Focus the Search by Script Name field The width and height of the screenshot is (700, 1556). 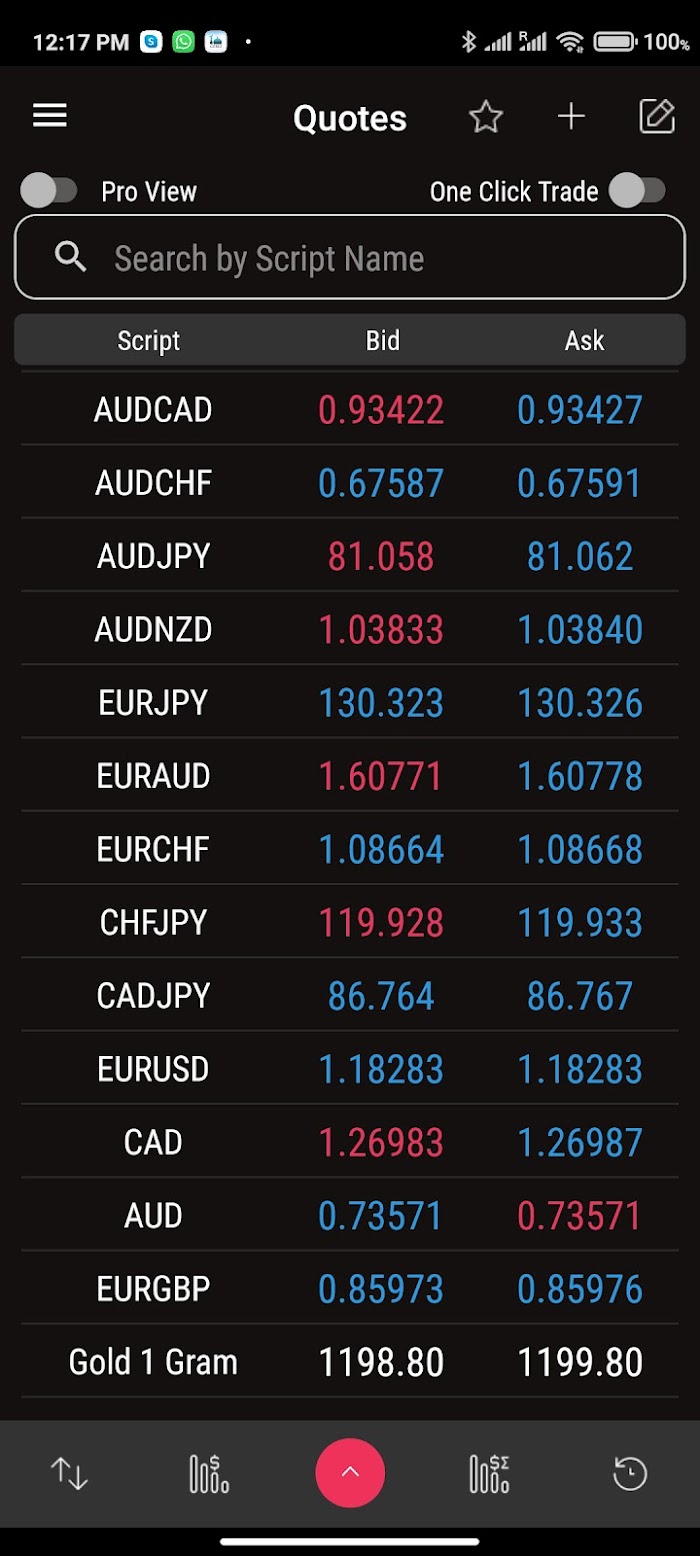coord(350,258)
